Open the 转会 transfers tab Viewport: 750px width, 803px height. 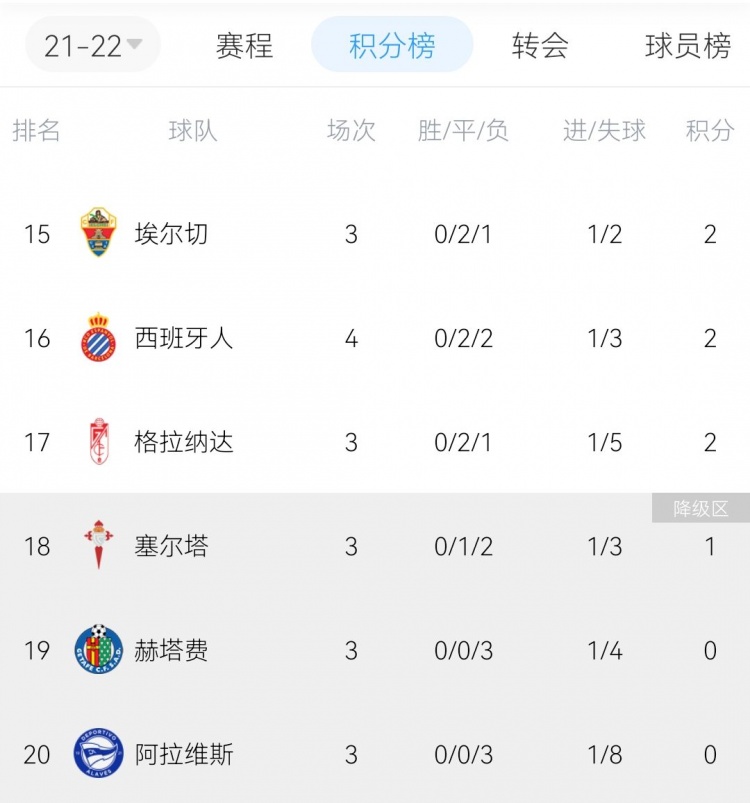pyautogui.click(x=542, y=45)
